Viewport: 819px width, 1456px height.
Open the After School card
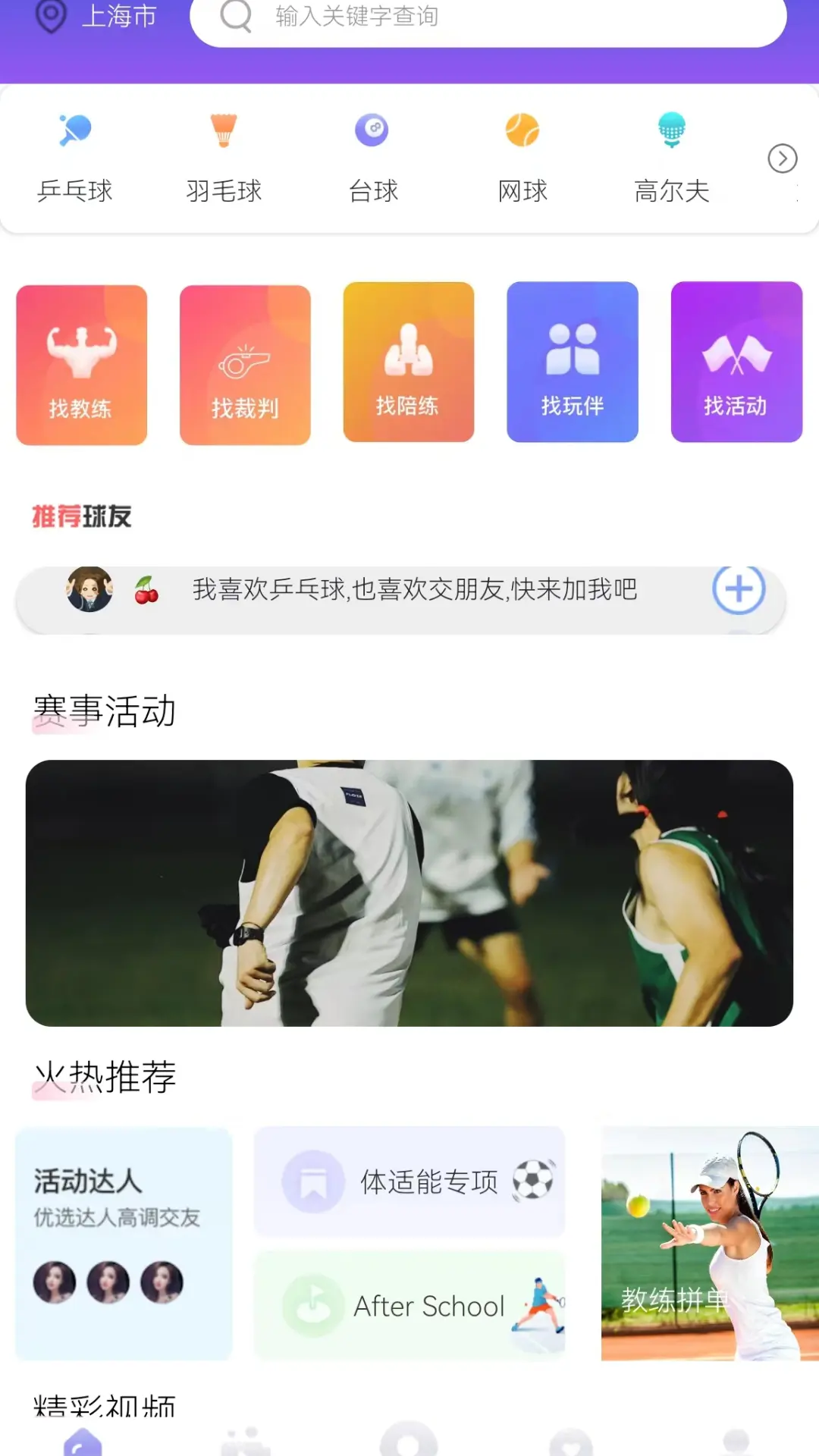click(409, 1305)
